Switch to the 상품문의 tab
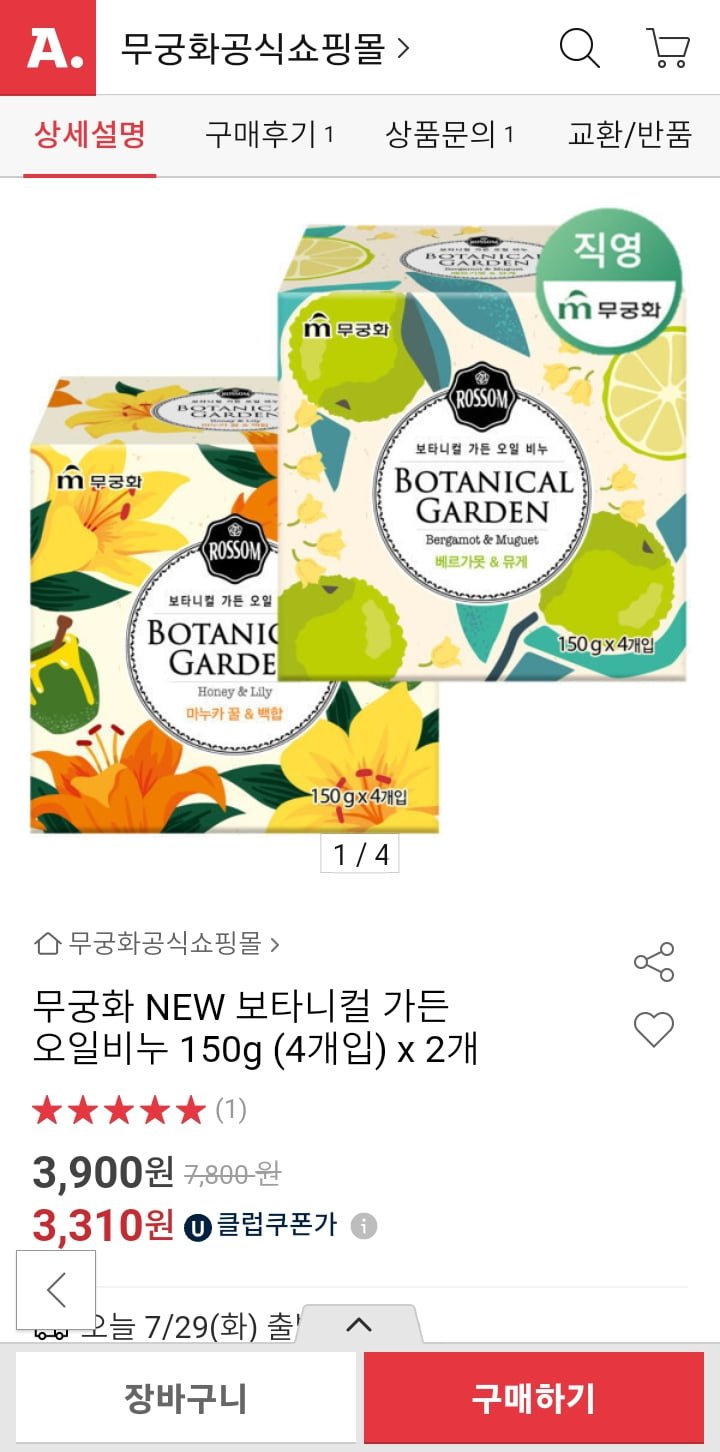 (449, 134)
